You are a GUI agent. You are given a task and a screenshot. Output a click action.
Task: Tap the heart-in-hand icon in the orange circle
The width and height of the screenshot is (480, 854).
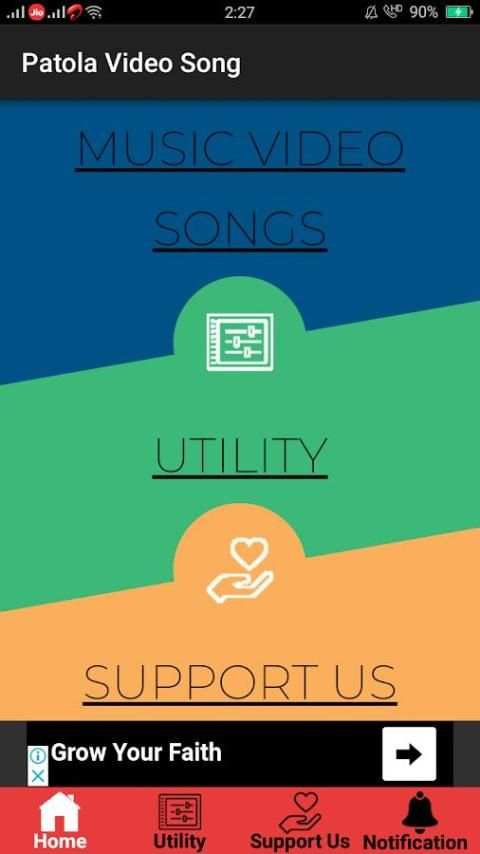click(240, 570)
